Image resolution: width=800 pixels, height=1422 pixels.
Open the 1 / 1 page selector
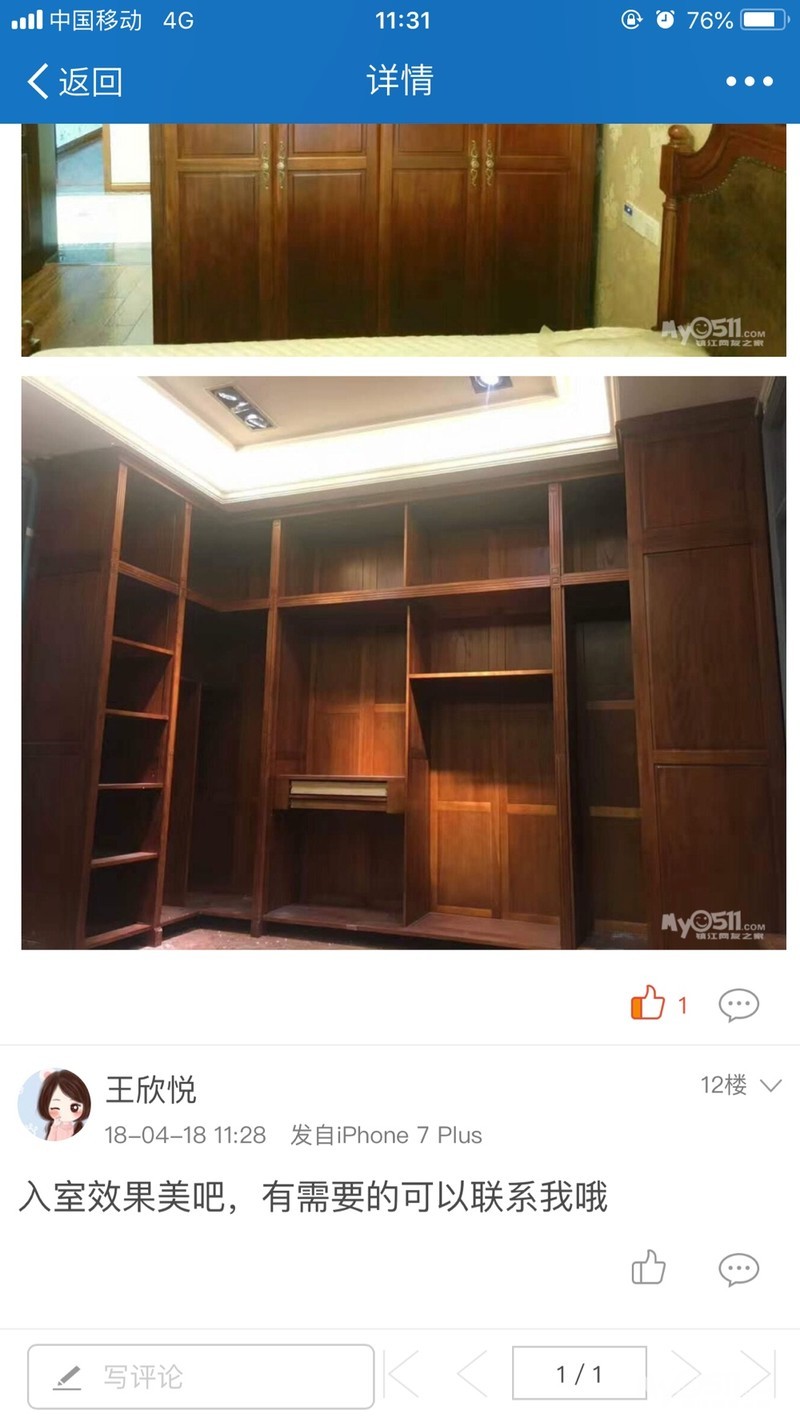pos(579,1374)
